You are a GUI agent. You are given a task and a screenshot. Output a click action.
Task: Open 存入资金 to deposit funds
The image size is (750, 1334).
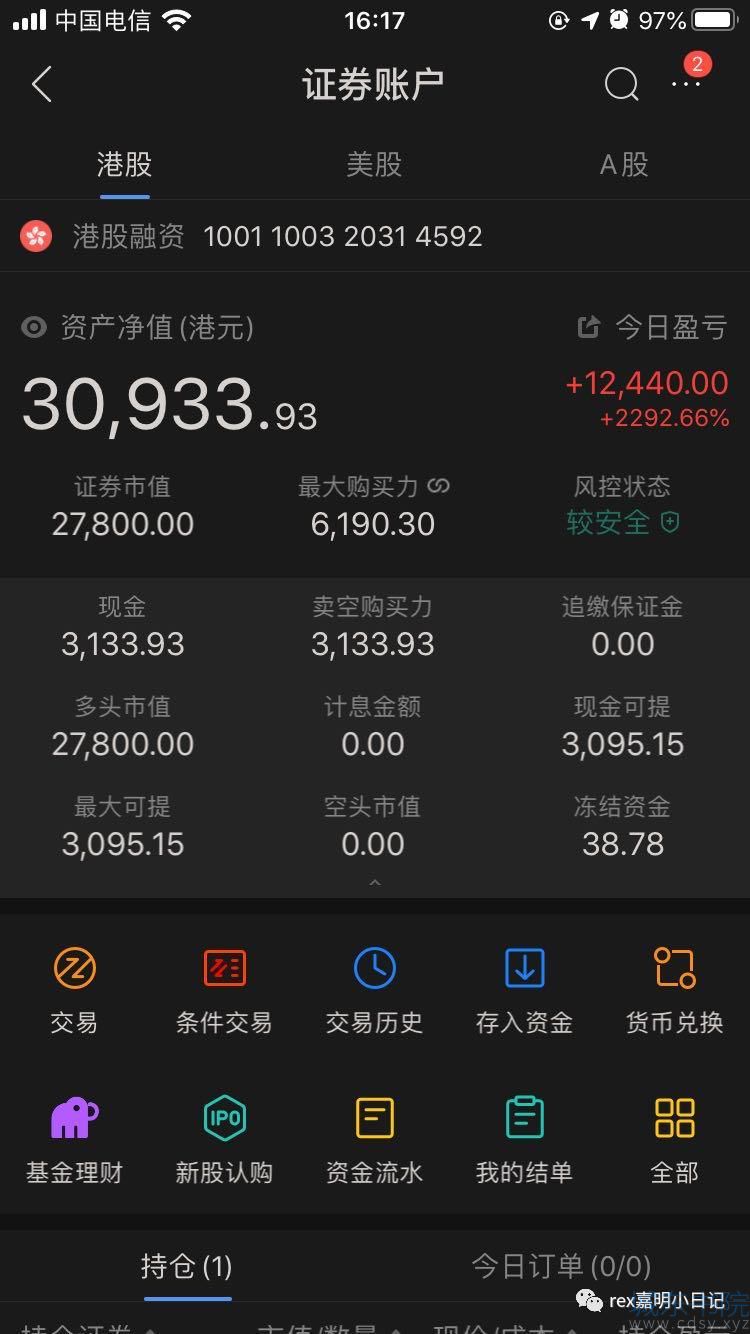524,990
